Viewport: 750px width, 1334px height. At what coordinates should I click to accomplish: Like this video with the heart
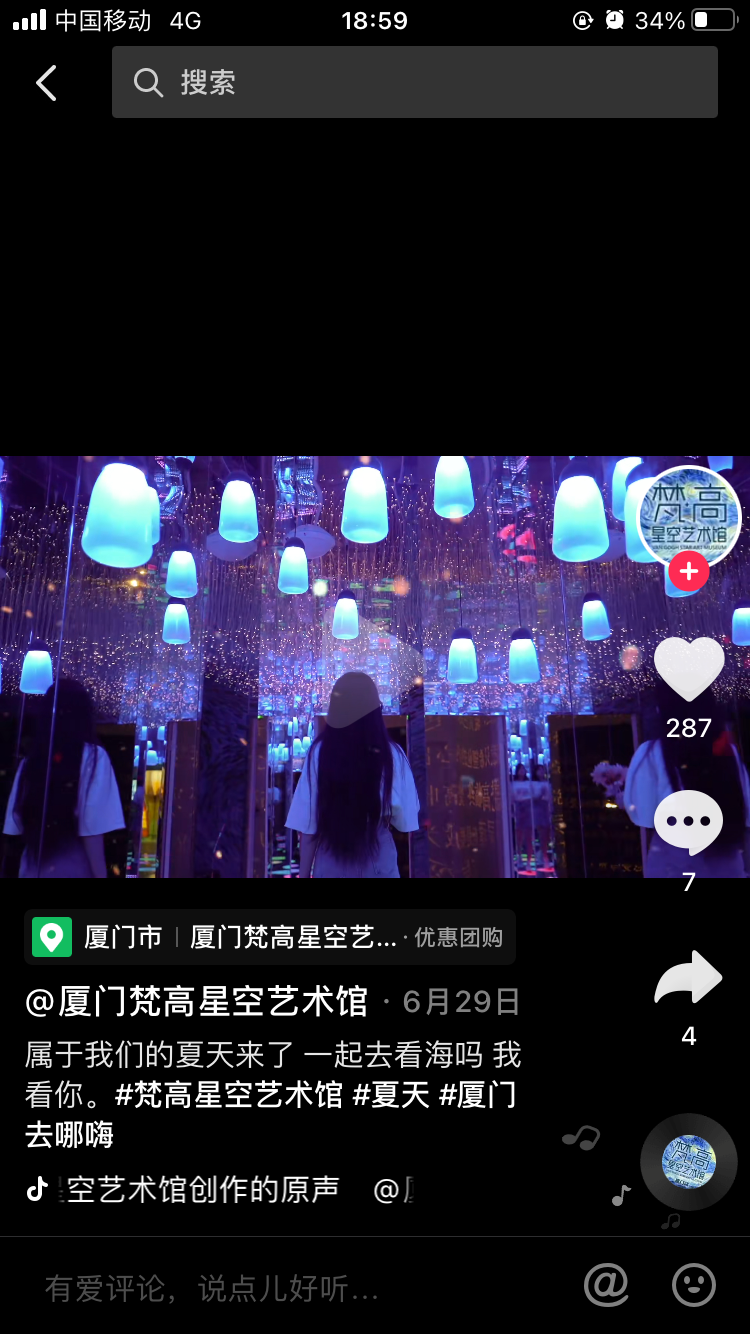689,669
